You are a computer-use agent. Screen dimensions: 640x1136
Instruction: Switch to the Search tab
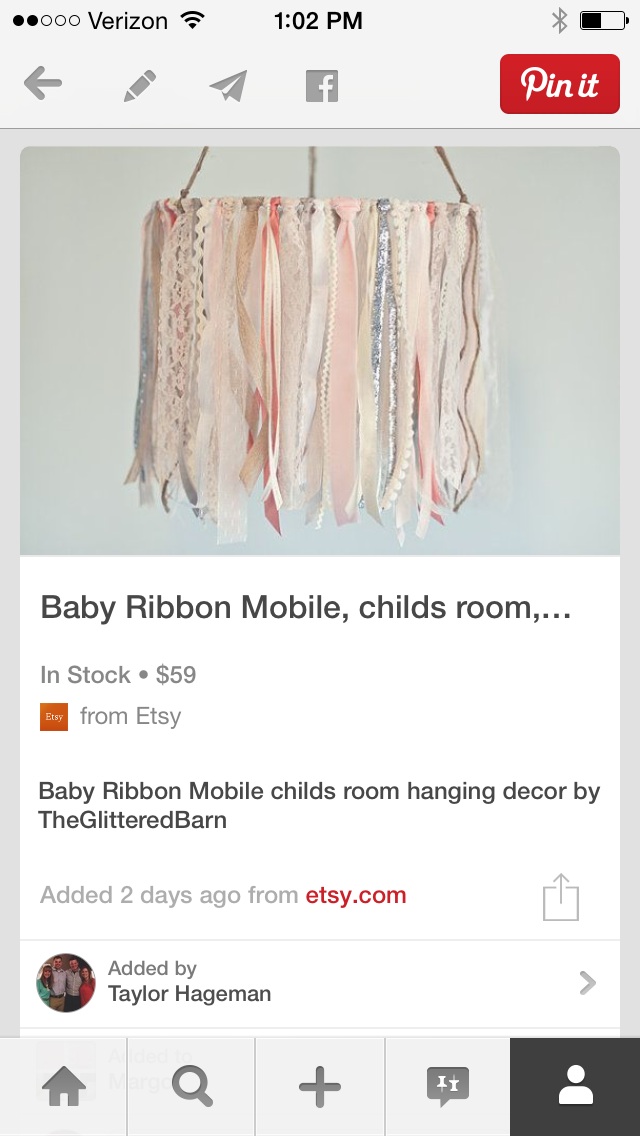point(192,1087)
